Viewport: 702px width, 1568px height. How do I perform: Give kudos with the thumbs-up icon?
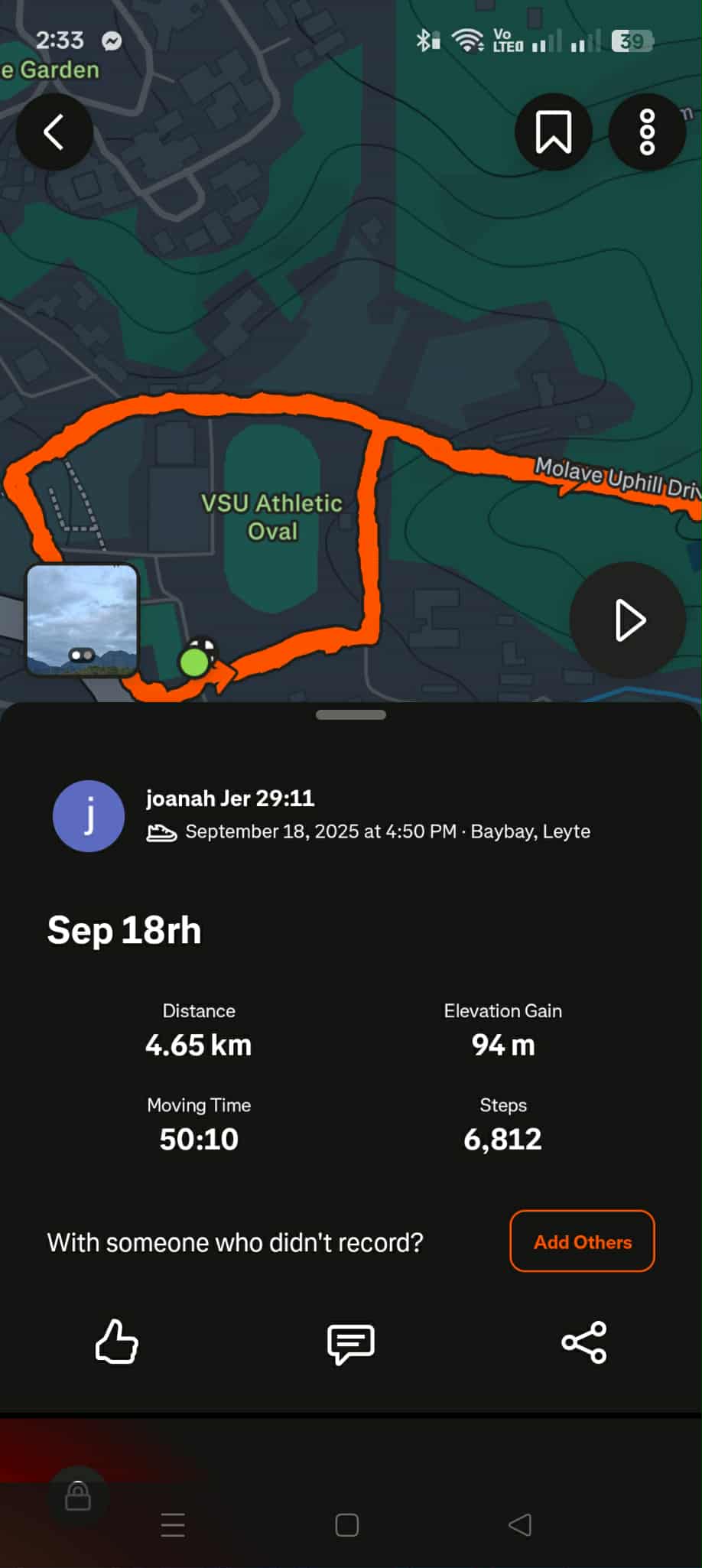(116, 1342)
